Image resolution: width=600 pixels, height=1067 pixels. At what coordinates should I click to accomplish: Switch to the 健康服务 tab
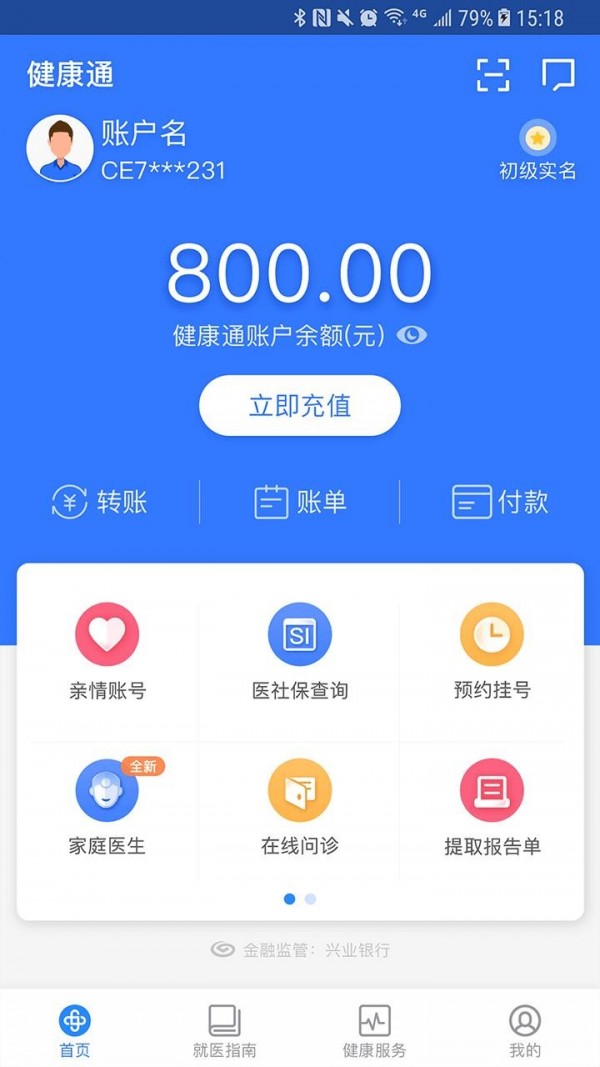(x=374, y=1031)
